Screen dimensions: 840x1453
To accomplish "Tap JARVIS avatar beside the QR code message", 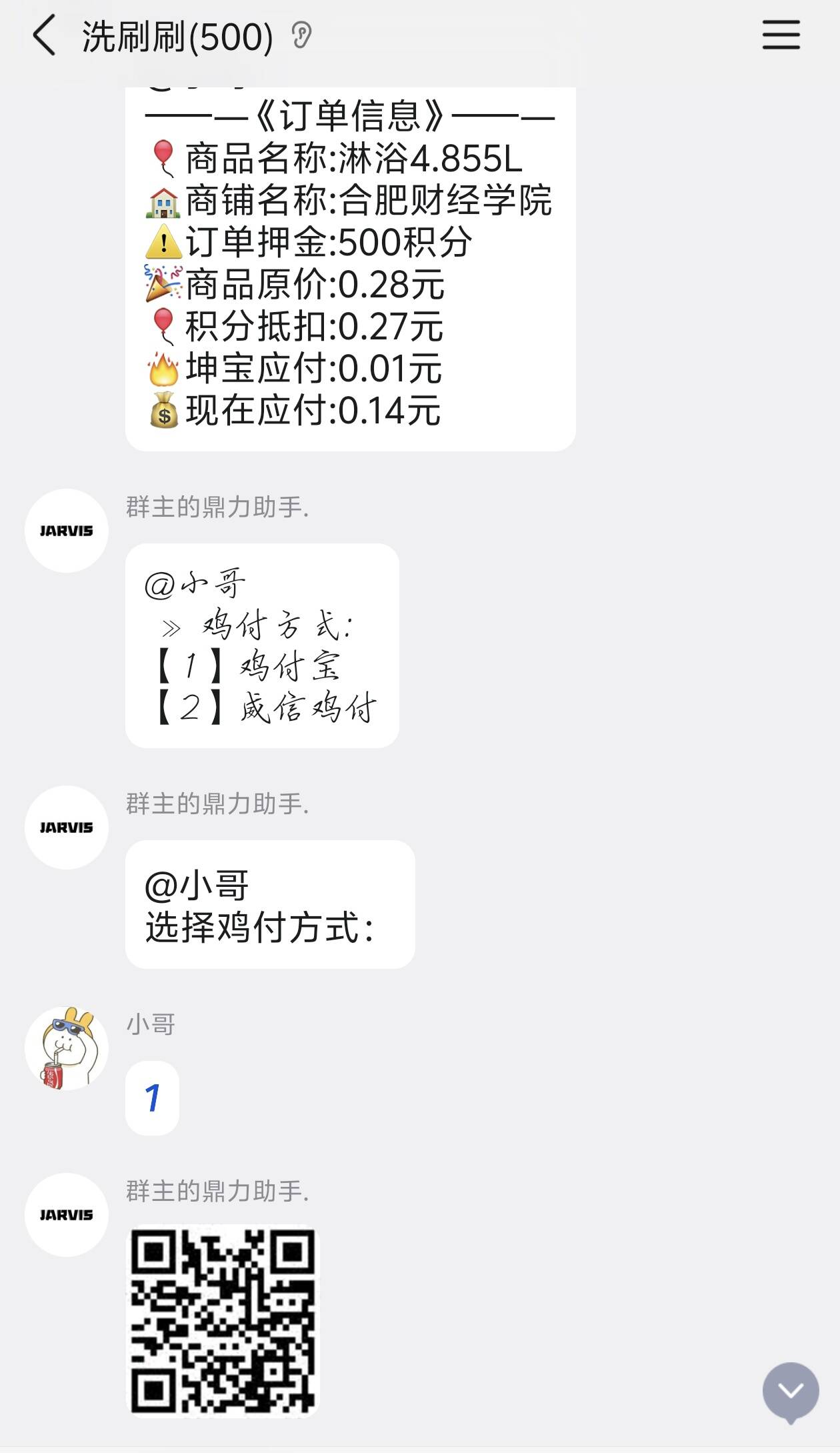I will [65, 1215].
